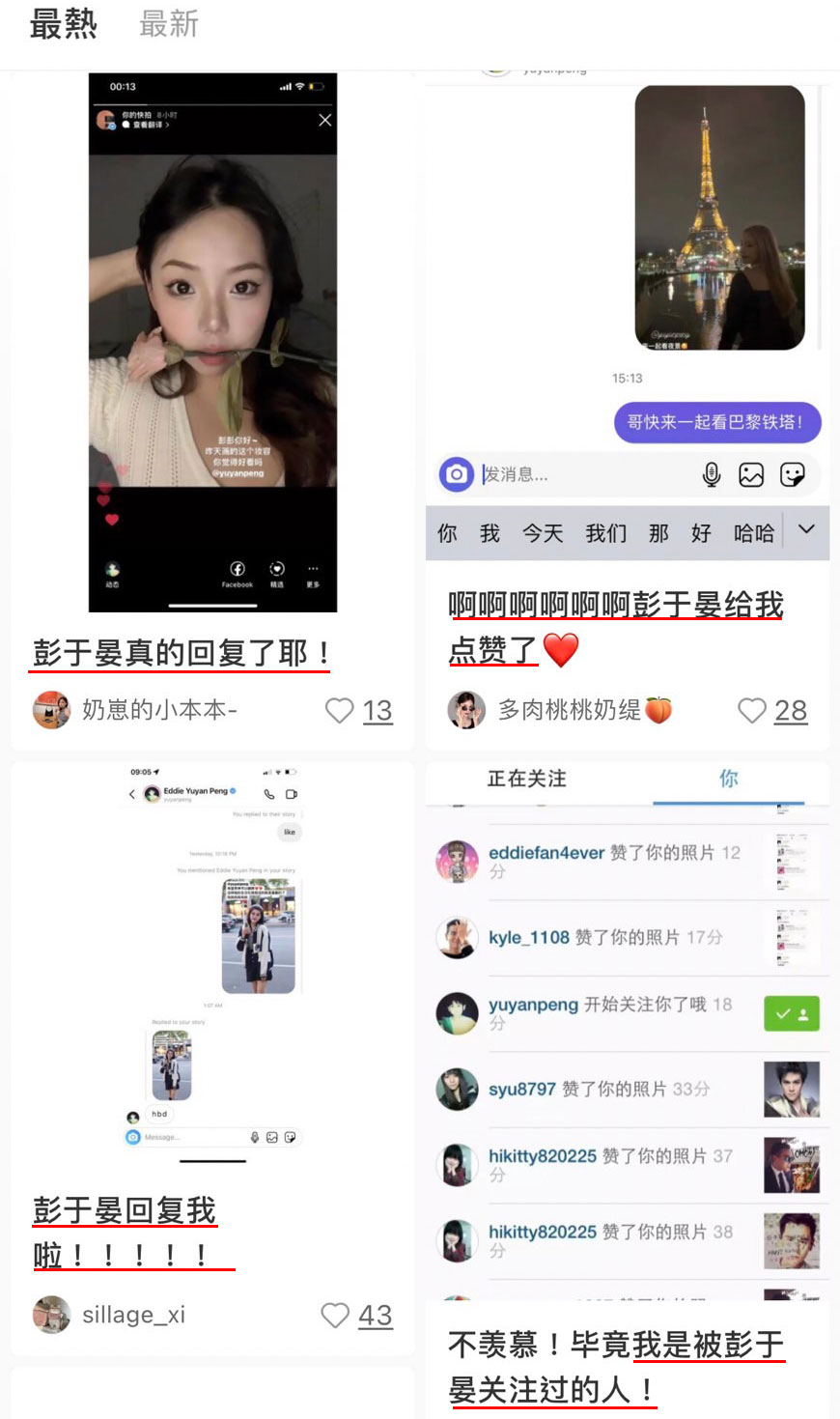Image resolution: width=840 pixels, height=1419 pixels.
Task: Open post 彭于晏真的回复了耶！
Action: click(182, 653)
